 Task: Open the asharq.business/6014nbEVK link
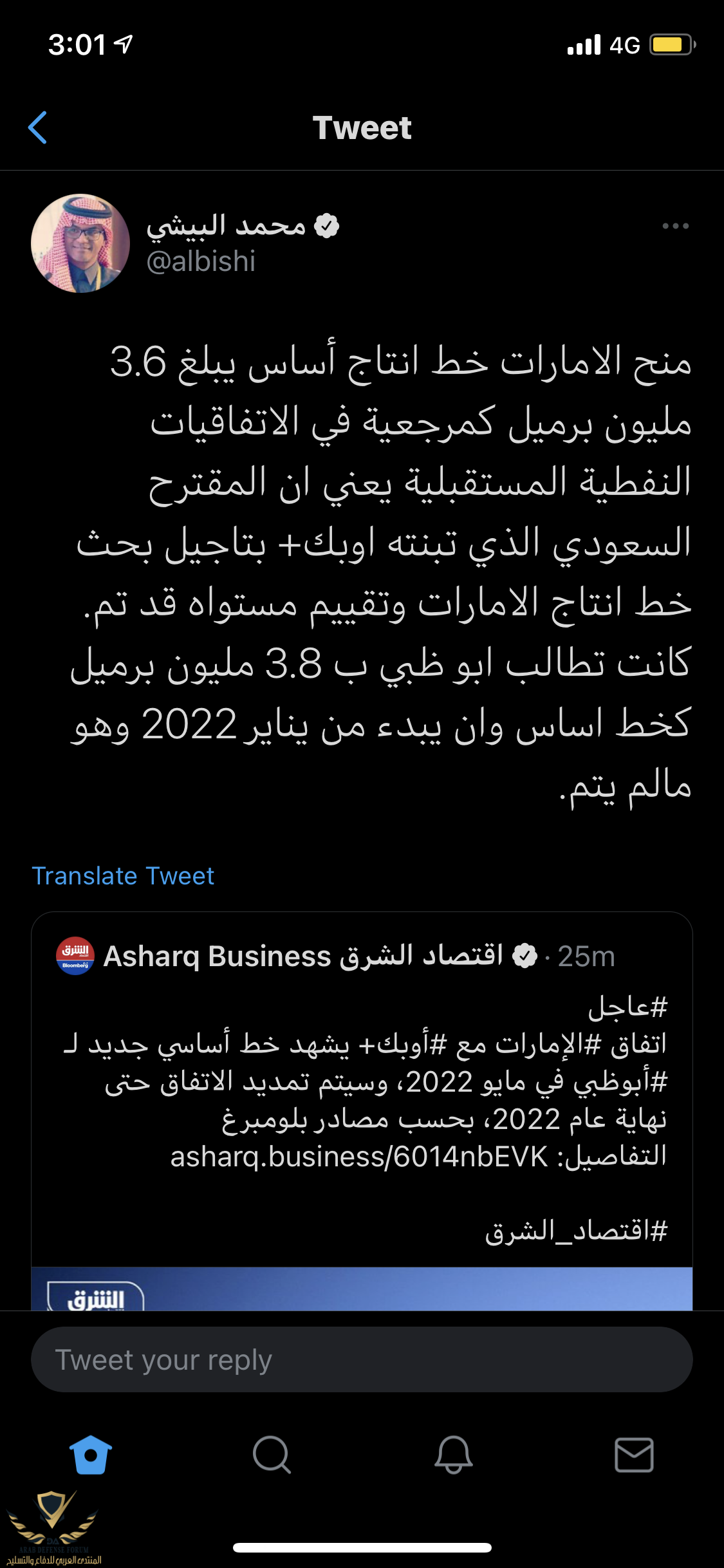click(359, 1157)
